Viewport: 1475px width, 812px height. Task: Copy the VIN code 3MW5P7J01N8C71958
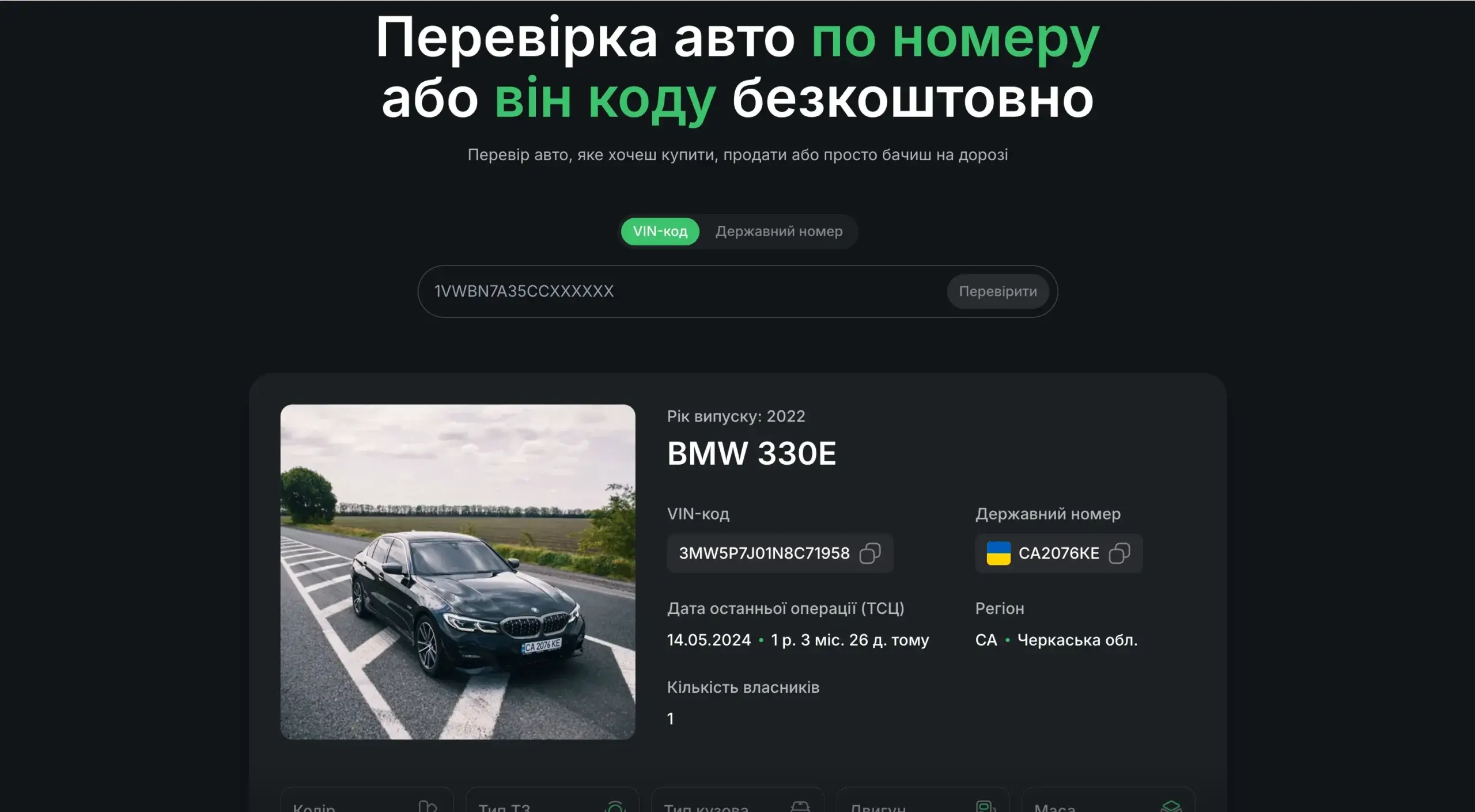tap(869, 553)
